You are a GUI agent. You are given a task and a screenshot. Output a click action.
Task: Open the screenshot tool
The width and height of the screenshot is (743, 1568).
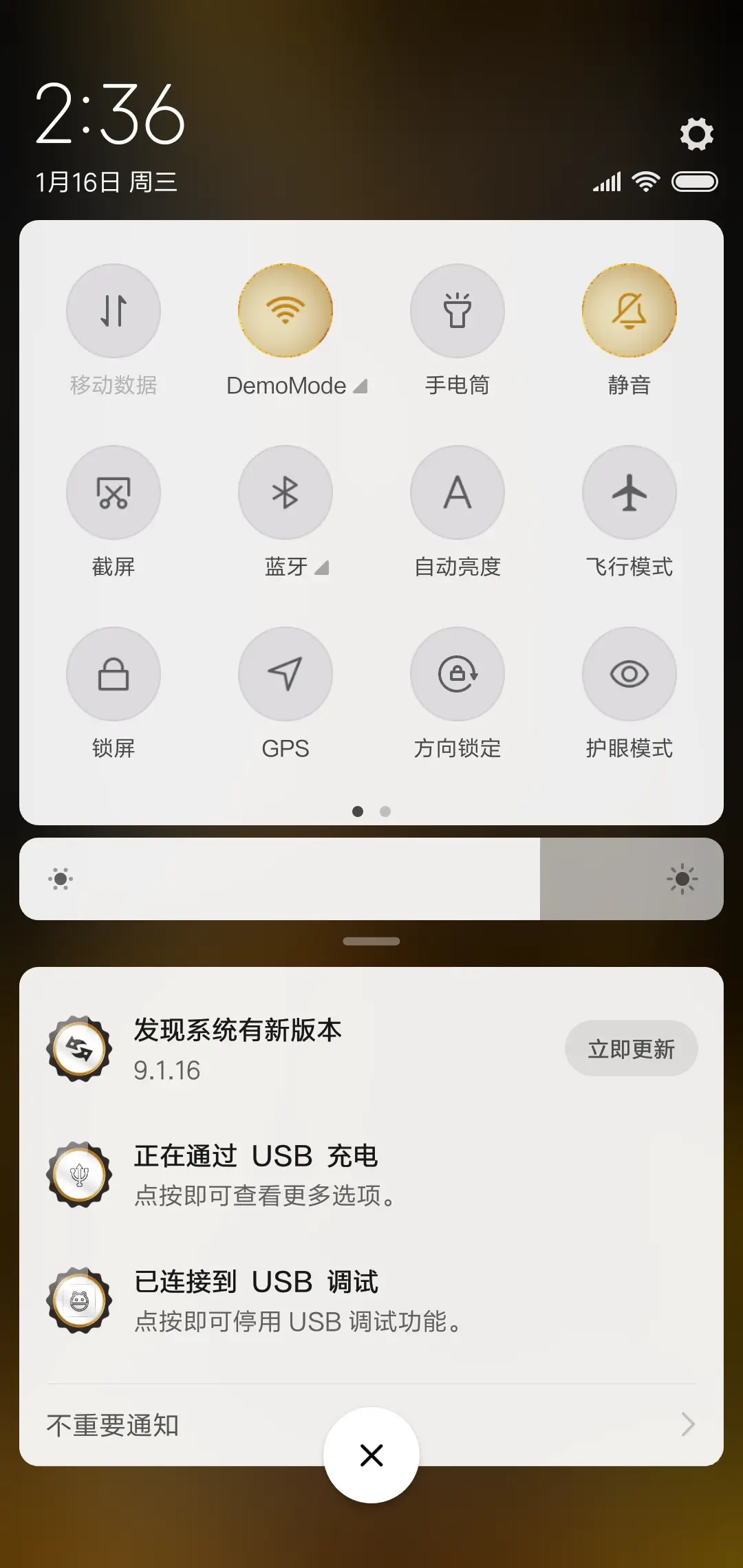pos(114,492)
